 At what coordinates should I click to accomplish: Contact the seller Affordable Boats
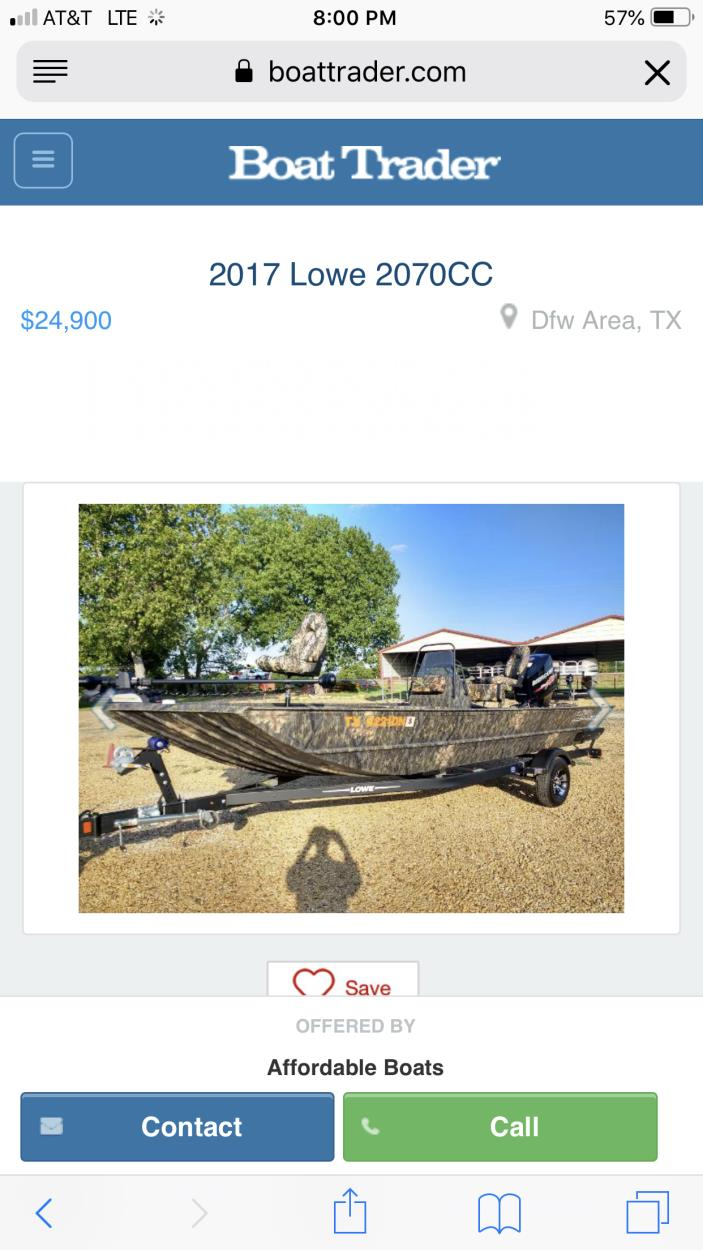(x=177, y=1127)
